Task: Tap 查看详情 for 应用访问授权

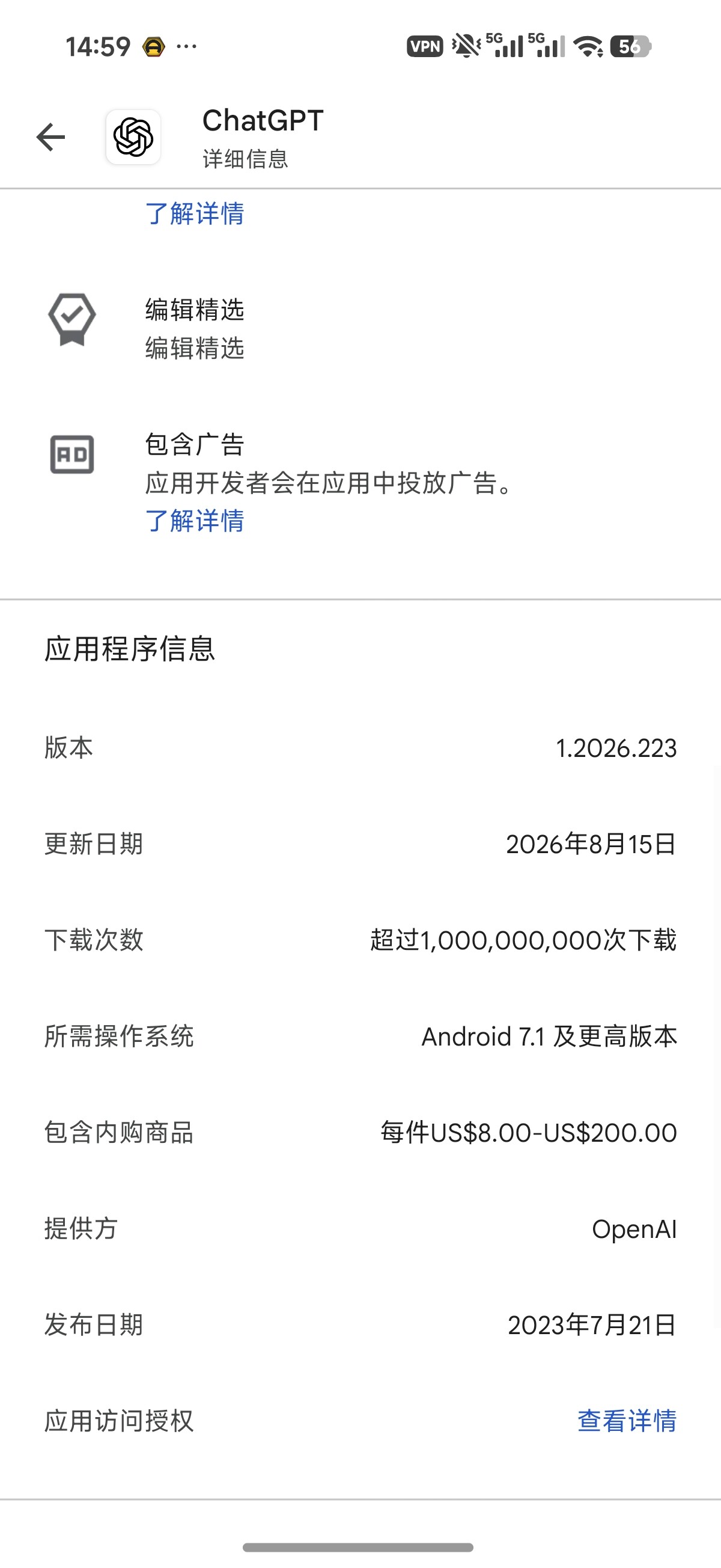Action: point(627,1421)
